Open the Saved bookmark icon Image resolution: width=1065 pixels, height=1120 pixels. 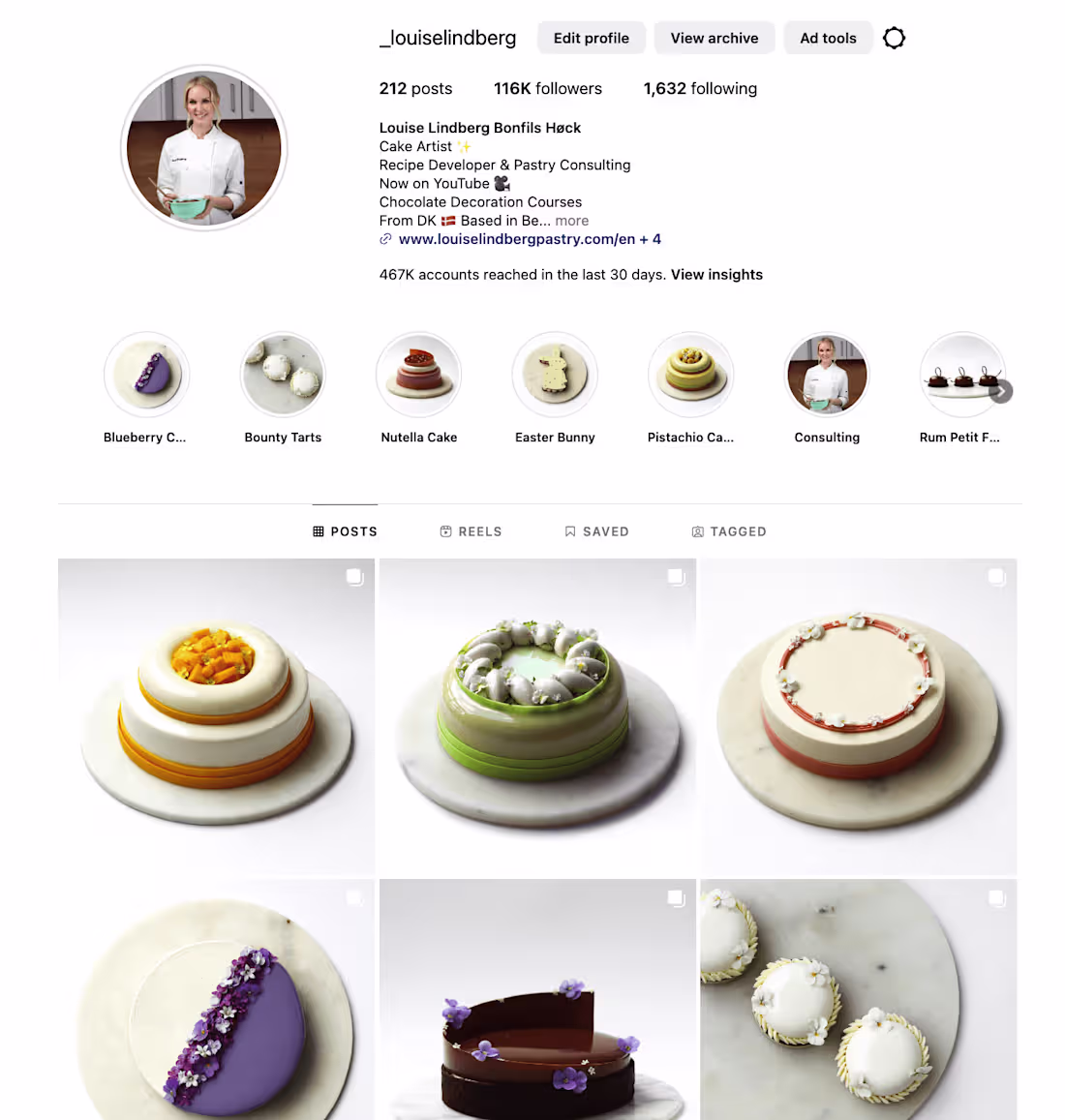[569, 530]
